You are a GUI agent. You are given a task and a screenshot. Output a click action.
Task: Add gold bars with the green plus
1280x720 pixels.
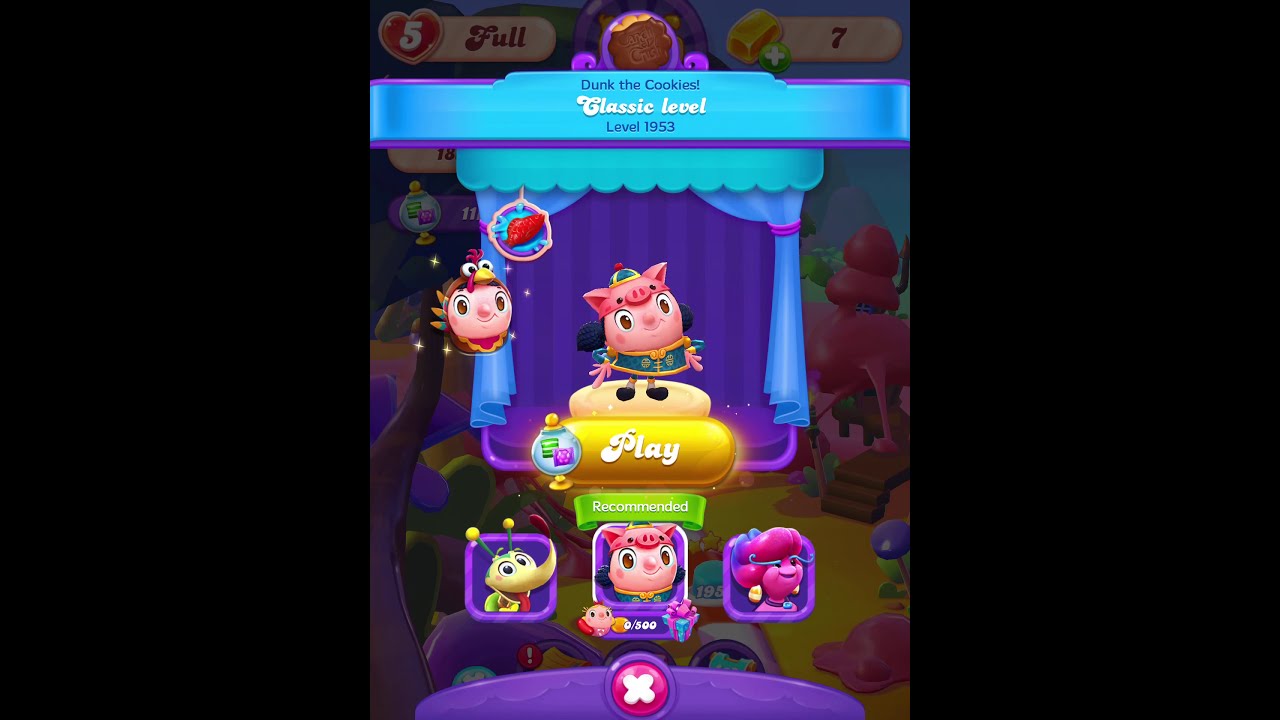(774, 57)
